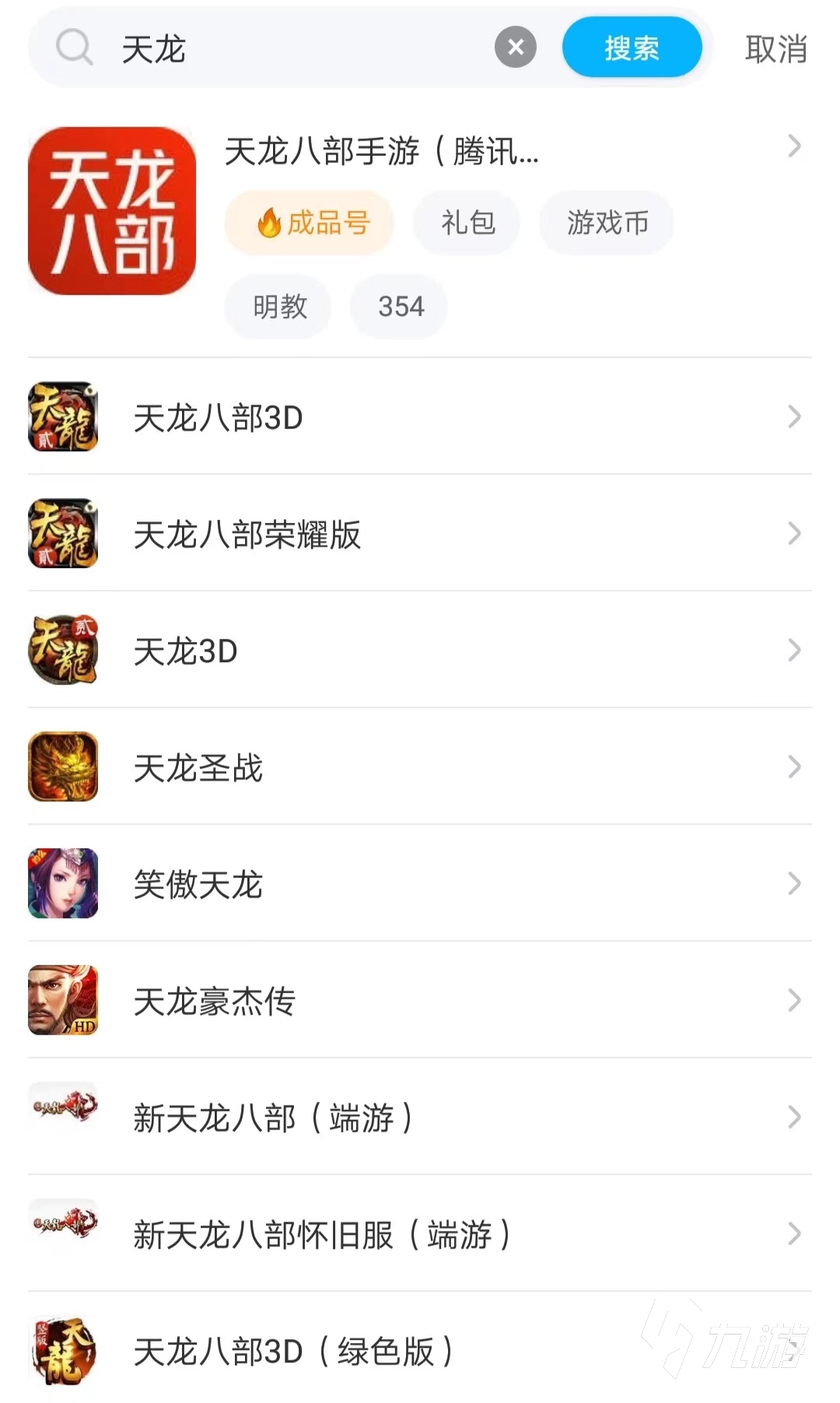Clear the search text
This screenshot has width=840, height=1403.
[x=515, y=47]
